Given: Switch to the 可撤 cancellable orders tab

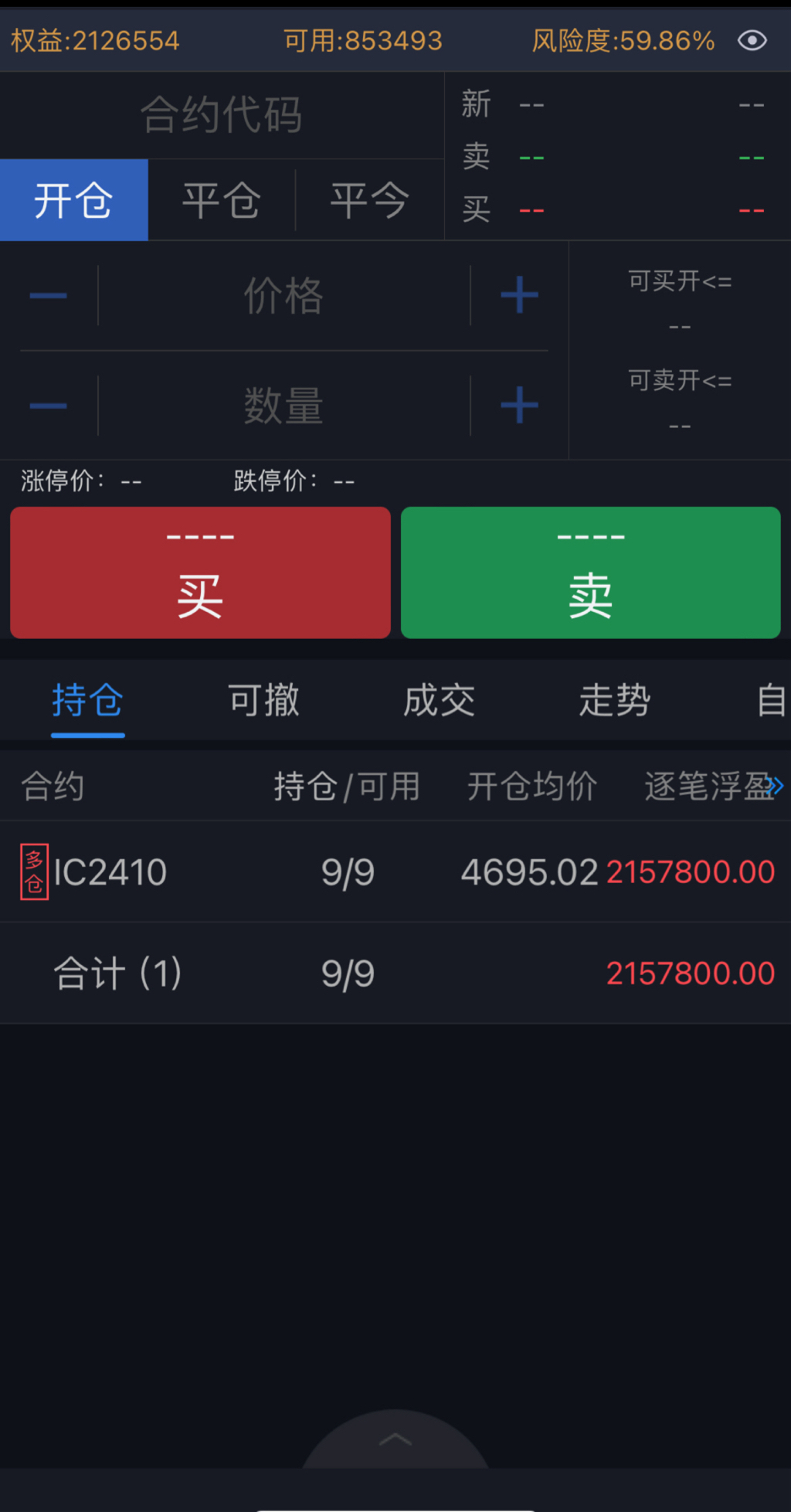Looking at the screenshot, I should [263, 702].
